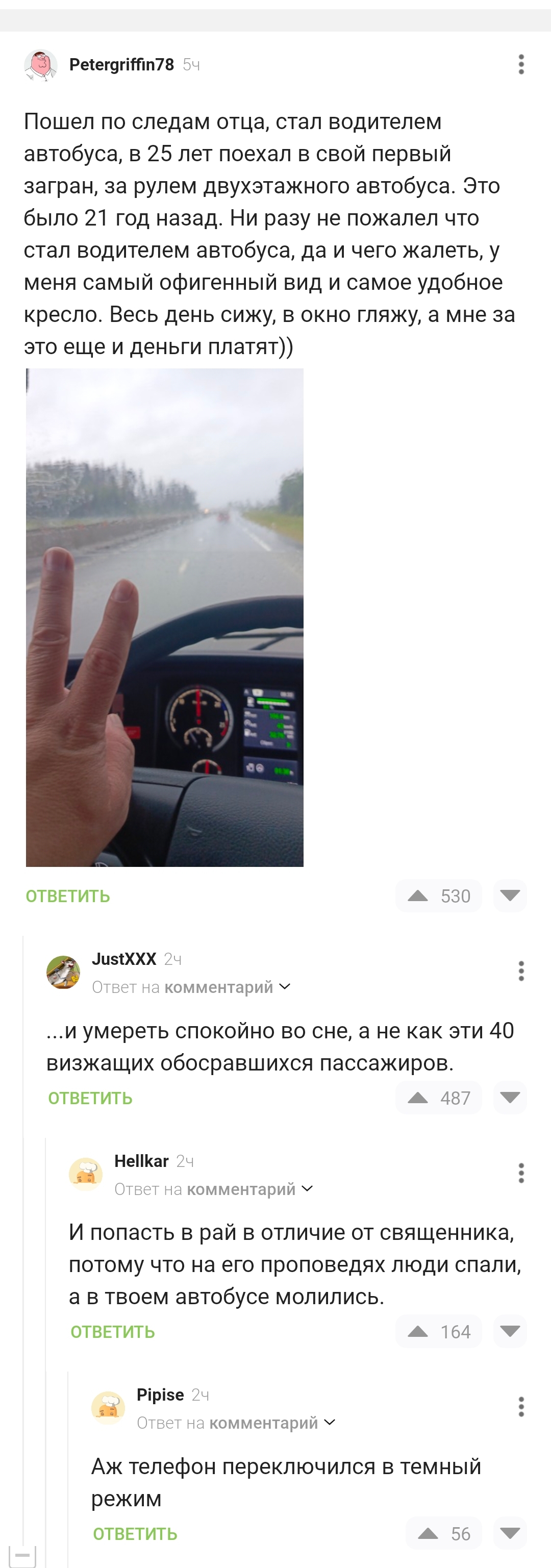This screenshot has width=551, height=1568.
Task: Open overflow menu on JustXXX's comment
Action: [x=520, y=971]
